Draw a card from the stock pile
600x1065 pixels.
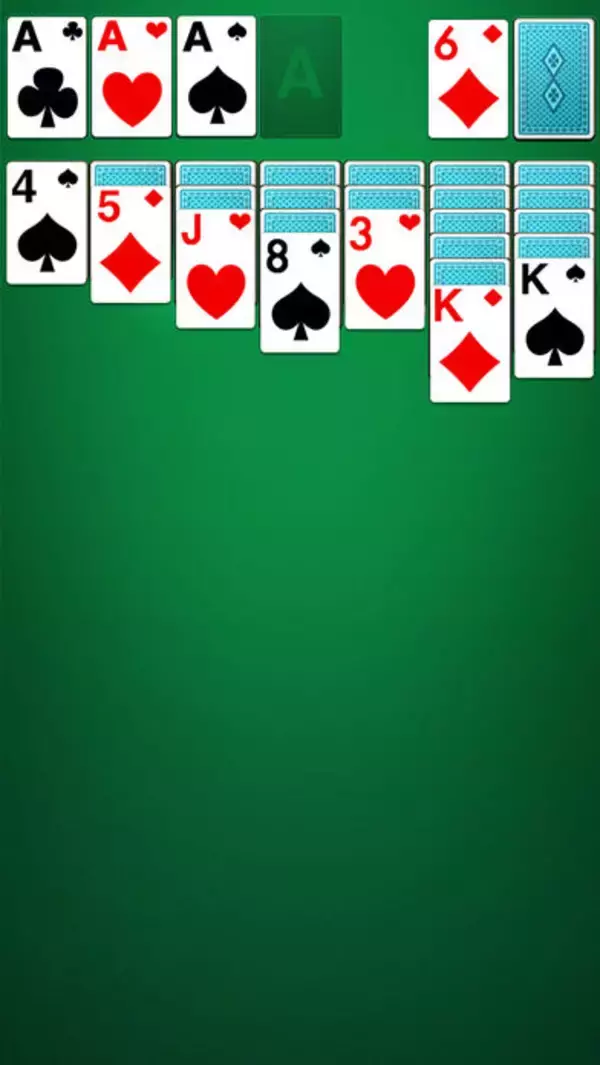click(x=553, y=78)
